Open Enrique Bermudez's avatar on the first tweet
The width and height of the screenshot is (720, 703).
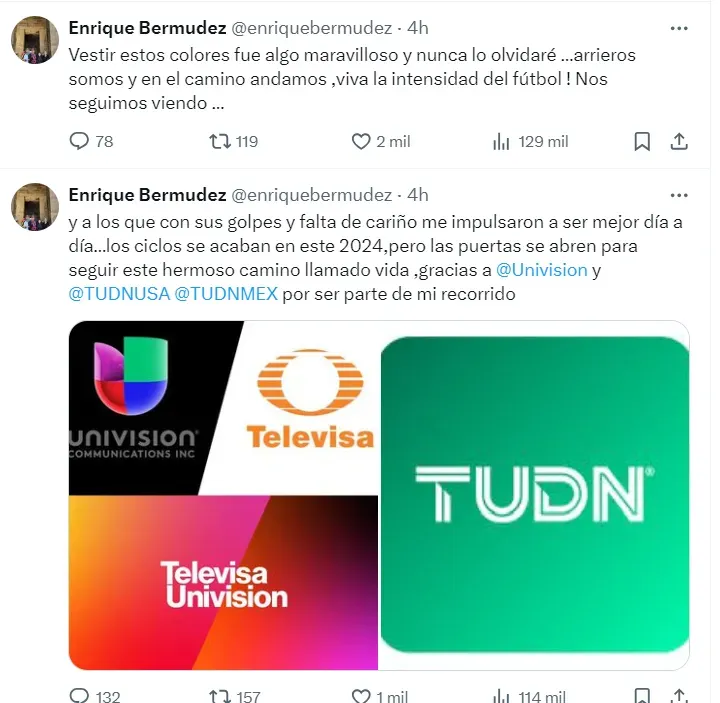(35, 41)
